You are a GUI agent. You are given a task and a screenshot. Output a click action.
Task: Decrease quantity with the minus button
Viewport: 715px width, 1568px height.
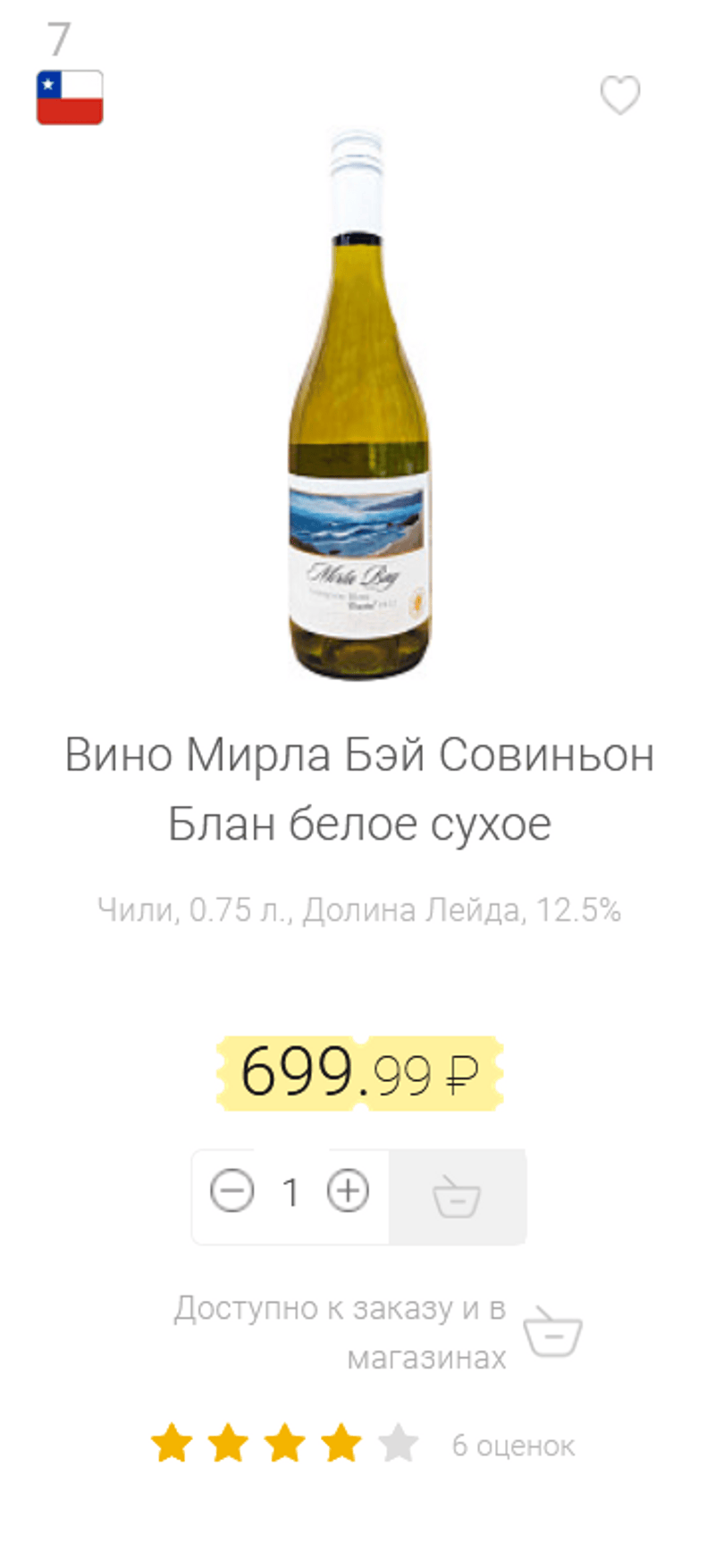(232, 1192)
